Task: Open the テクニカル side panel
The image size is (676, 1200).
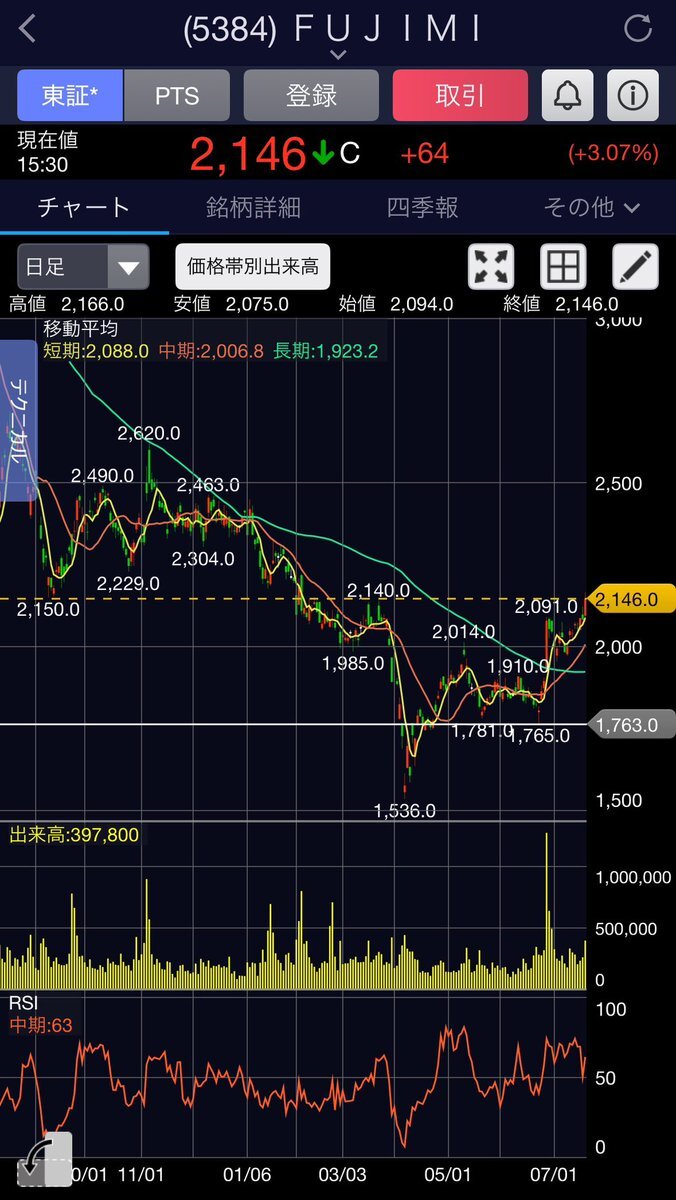Action: (17, 418)
